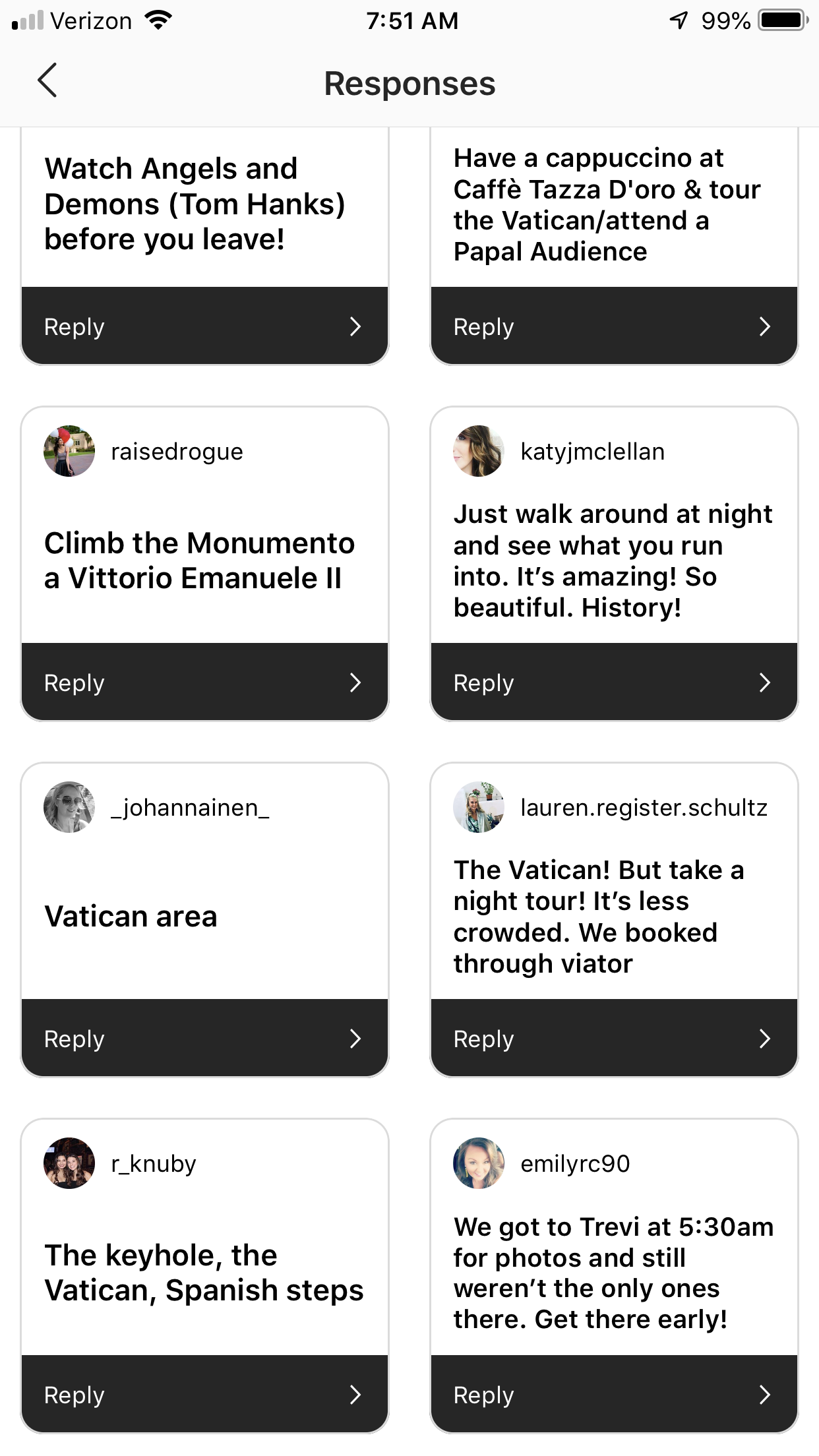
Task: View lauren.register.schultz's profile picture
Action: click(x=479, y=807)
